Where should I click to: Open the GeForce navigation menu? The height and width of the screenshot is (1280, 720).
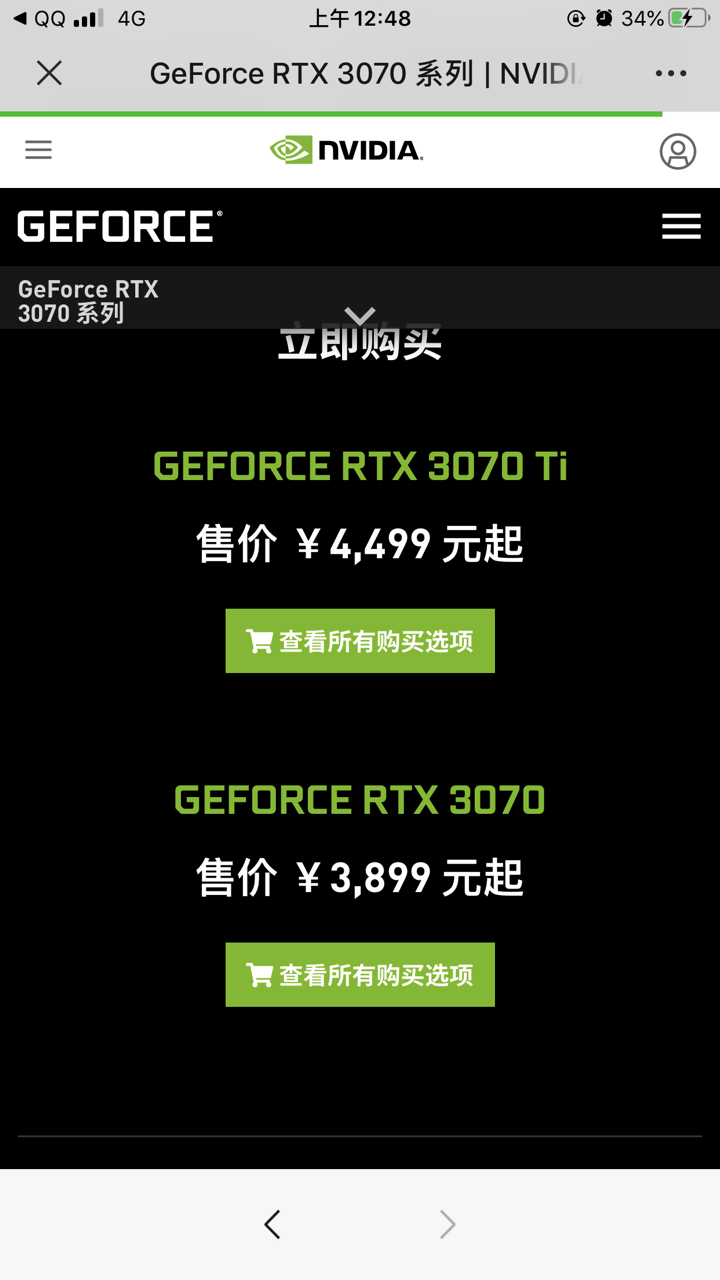point(681,227)
